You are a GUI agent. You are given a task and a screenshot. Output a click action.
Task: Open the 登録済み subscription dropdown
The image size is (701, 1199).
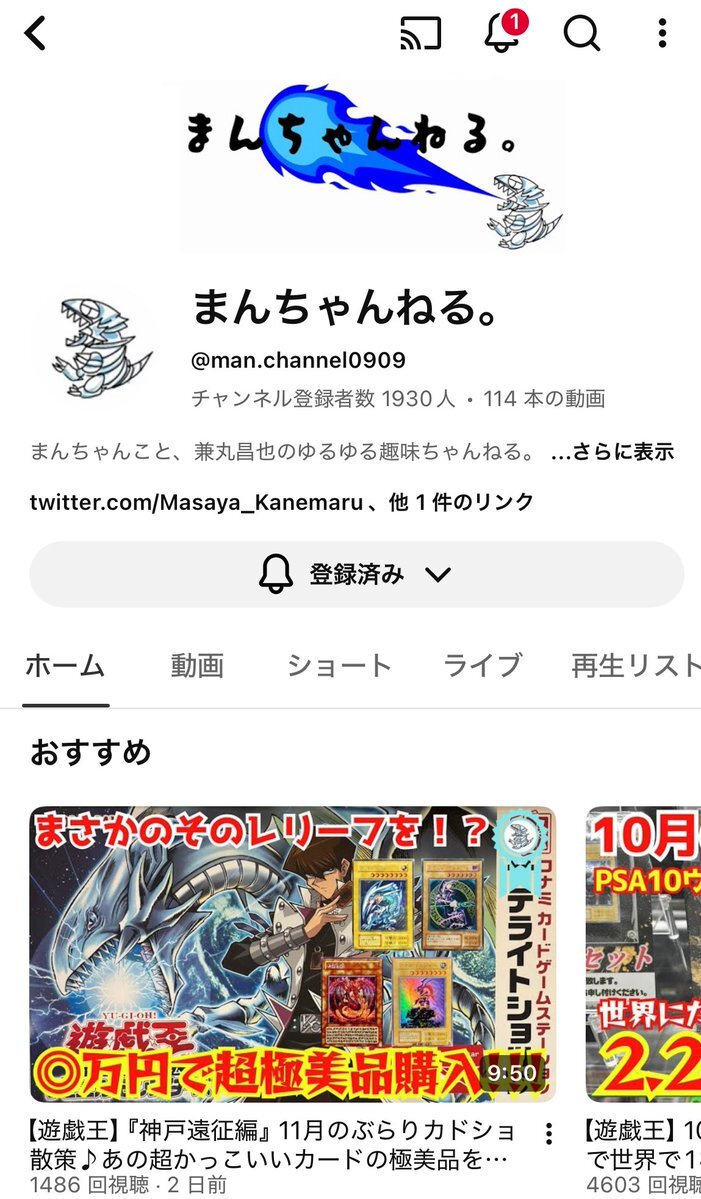(x=356, y=574)
